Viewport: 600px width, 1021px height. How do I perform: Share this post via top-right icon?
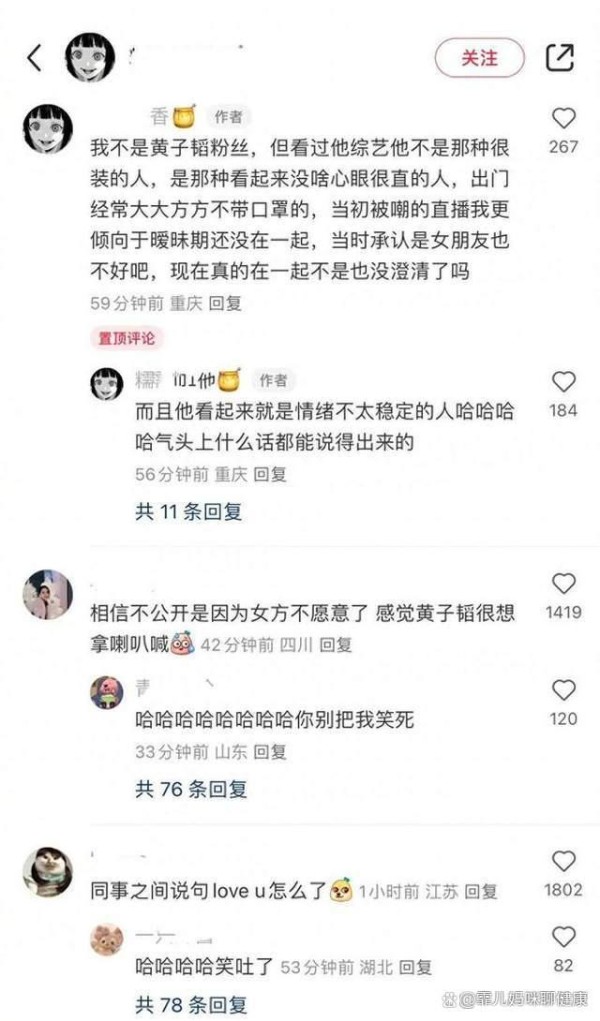click(x=560, y=58)
